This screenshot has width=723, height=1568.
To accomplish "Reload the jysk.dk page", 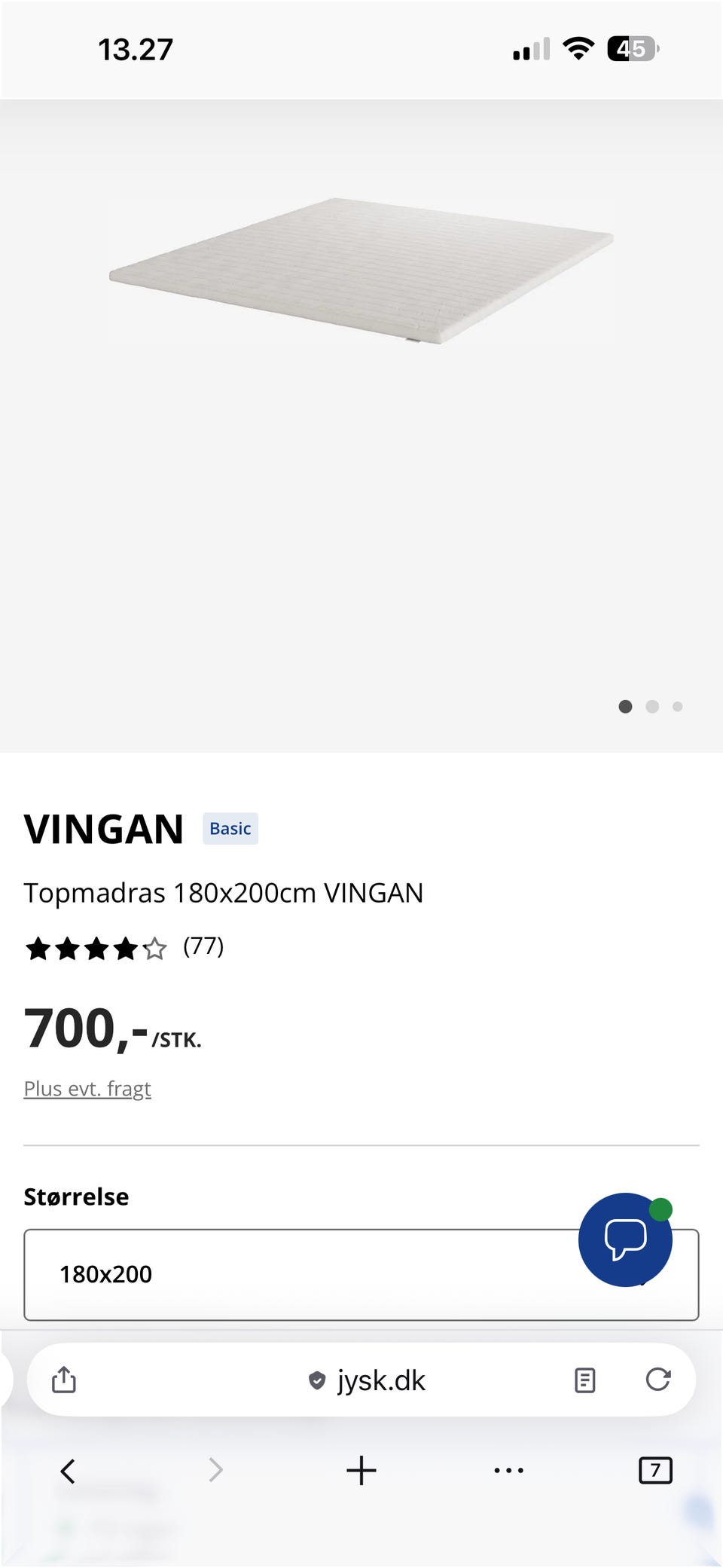I will click(x=657, y=1380).
